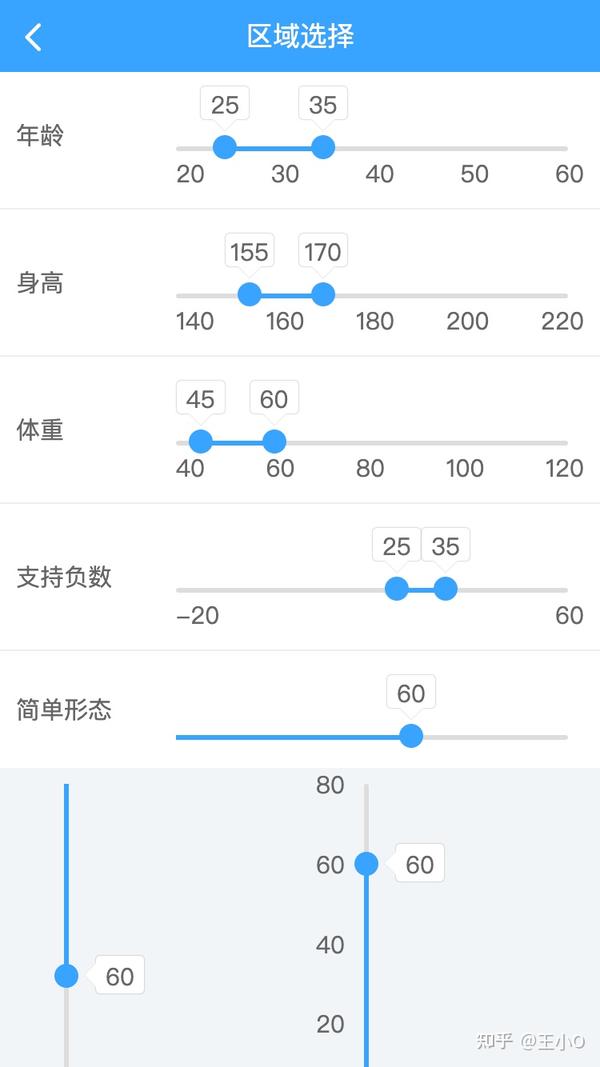This screenshot has width=600, height=1067.
Task: Go back using the header arrow
Action: coord(33,37)
